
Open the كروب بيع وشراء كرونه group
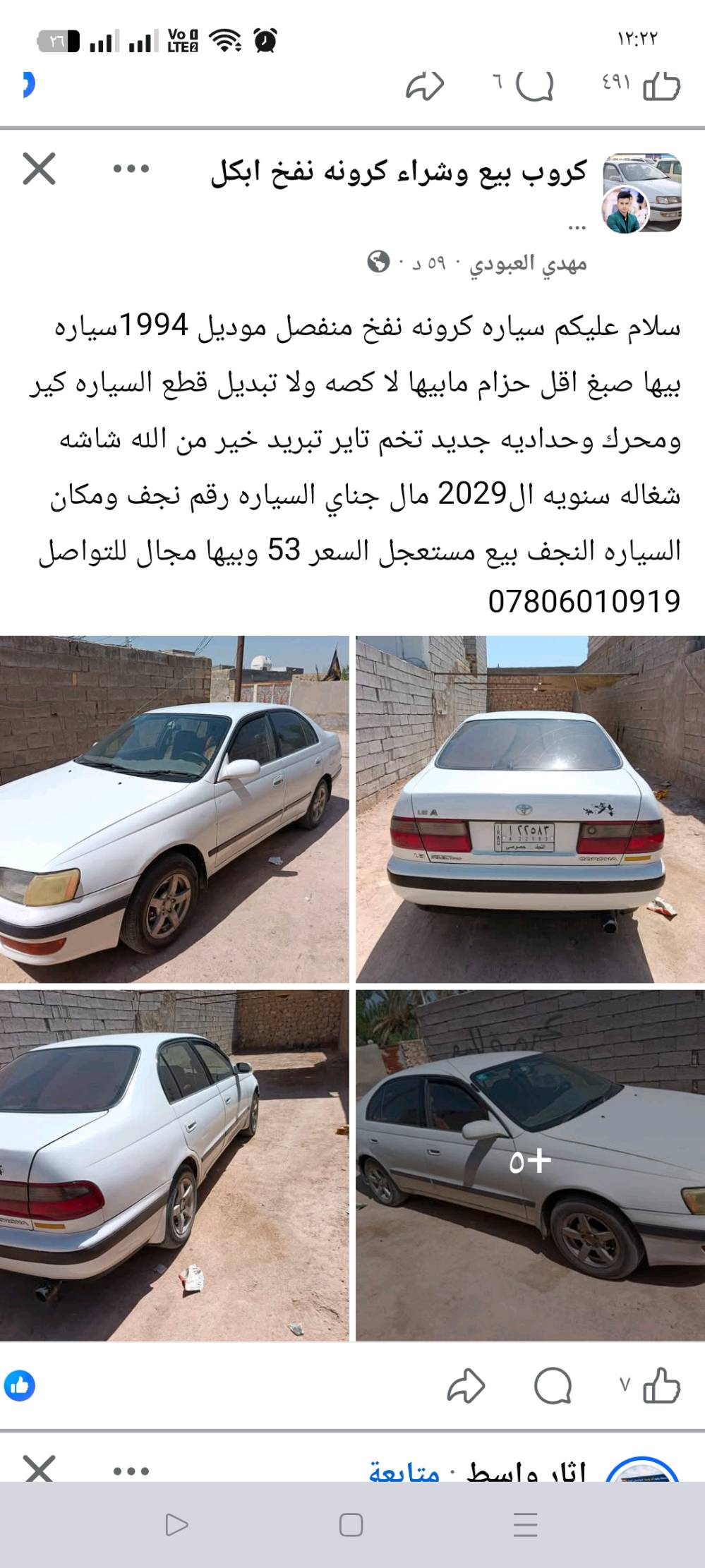[399, 171]
